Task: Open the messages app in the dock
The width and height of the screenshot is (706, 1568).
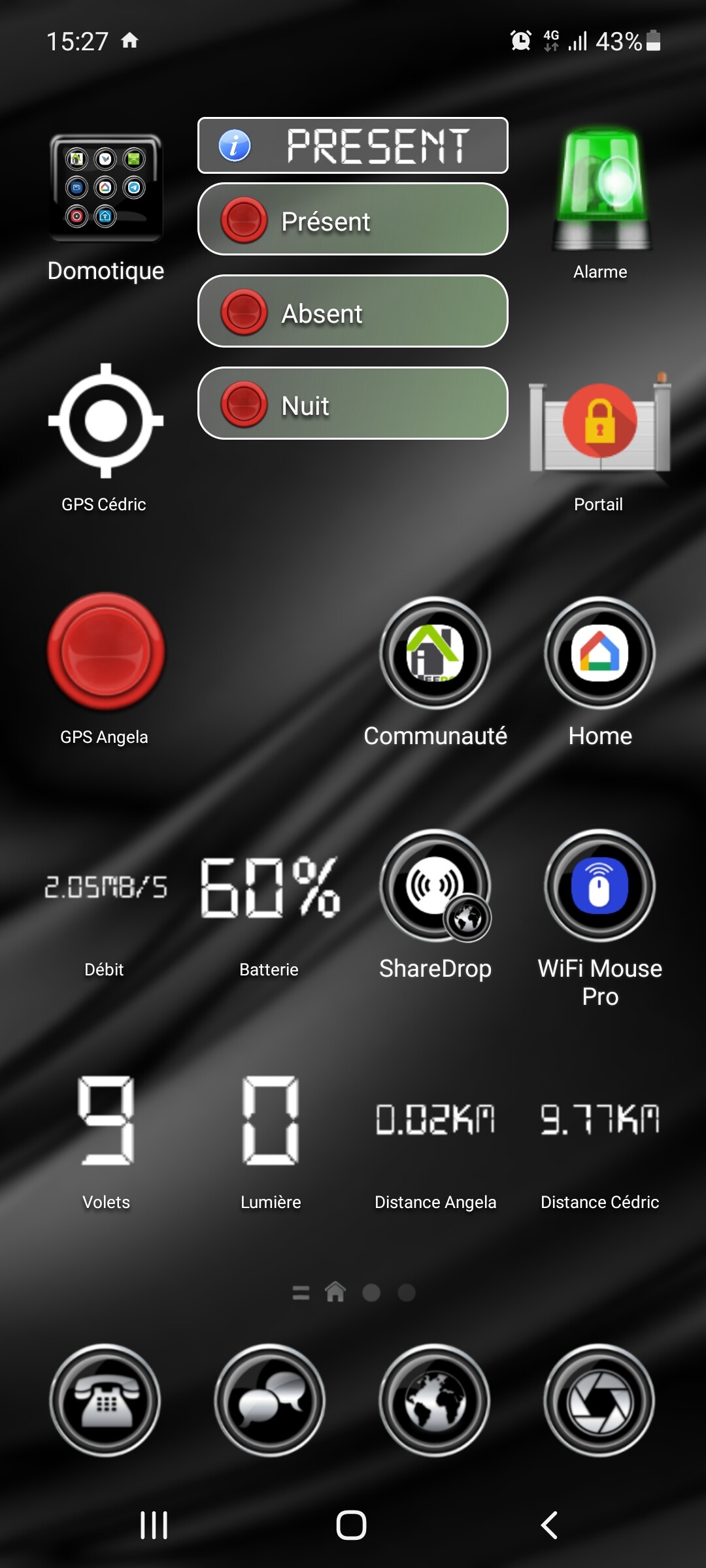Action: pyautogui.click(x=270, y=1400)
